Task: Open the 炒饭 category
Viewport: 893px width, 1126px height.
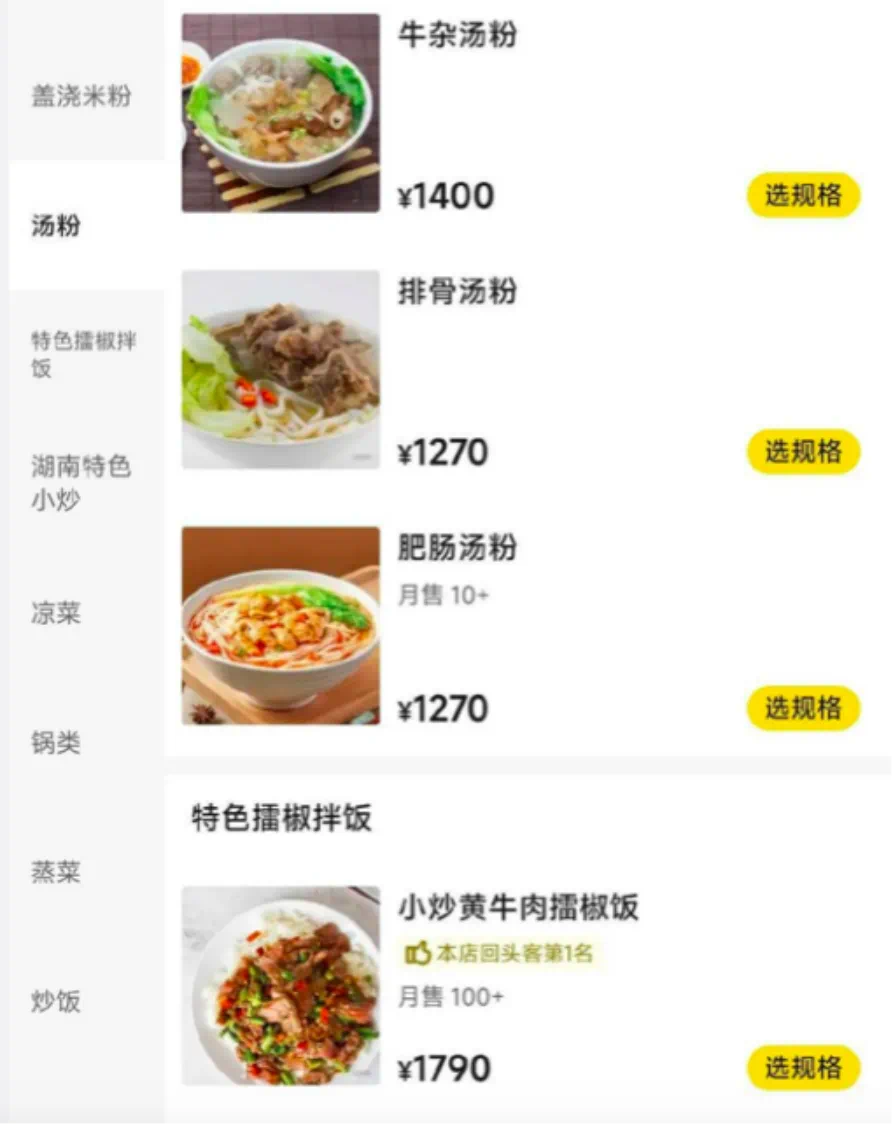Action: click(x=56, y=1001)
